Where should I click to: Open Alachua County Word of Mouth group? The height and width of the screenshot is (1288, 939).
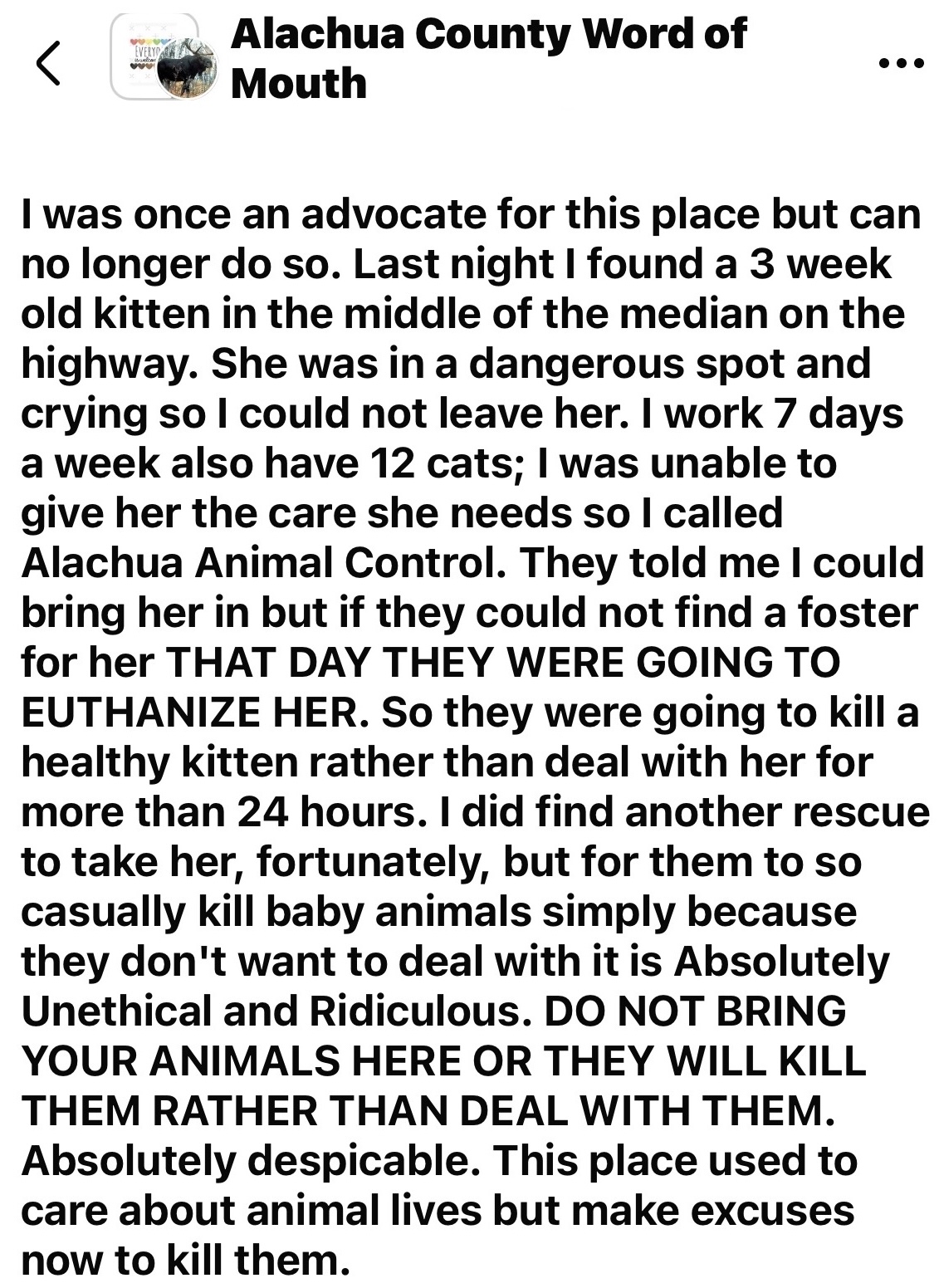(x=488, y=58)
